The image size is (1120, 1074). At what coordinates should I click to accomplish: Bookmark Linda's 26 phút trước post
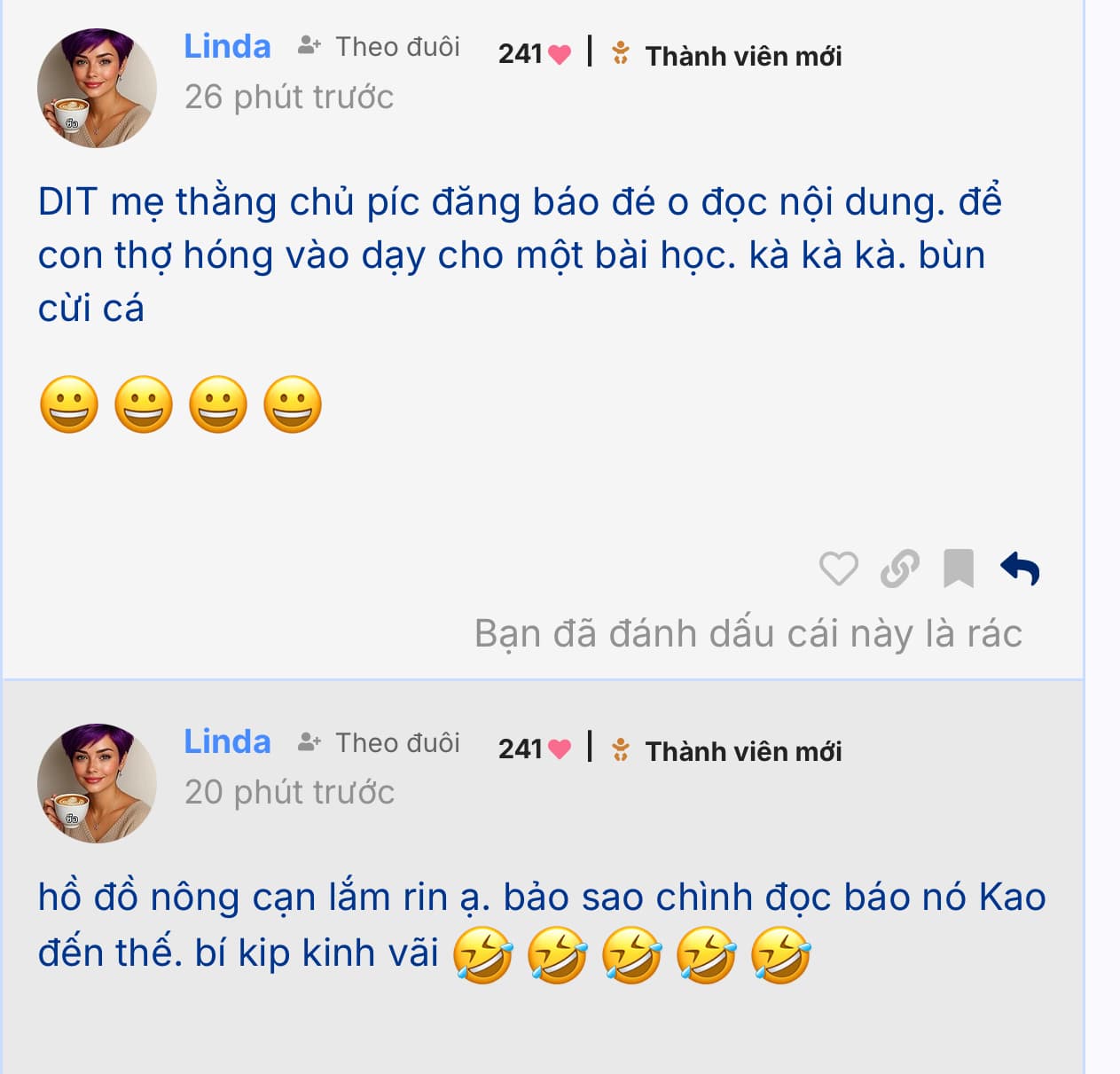pyautogui.click(x=959, y=569)
